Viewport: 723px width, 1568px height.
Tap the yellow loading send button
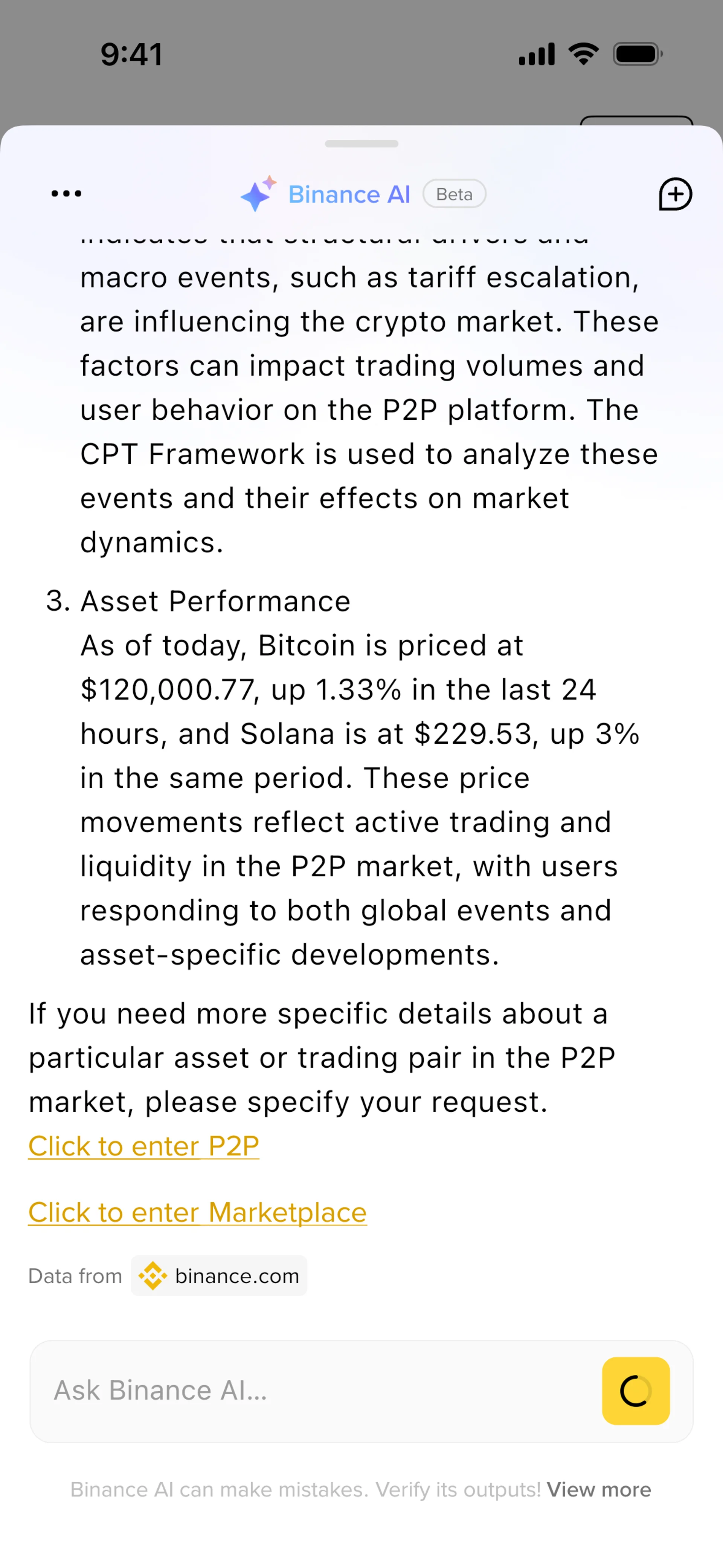point(636,1391)
